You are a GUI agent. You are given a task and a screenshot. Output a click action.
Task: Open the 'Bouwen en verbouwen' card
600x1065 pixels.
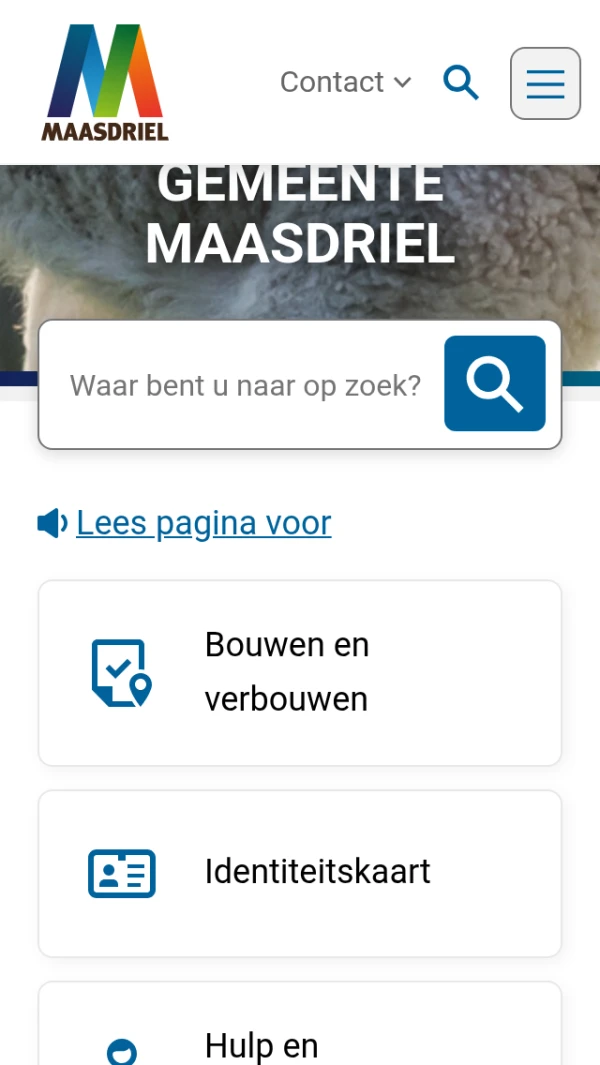click(x=300, y=672)
